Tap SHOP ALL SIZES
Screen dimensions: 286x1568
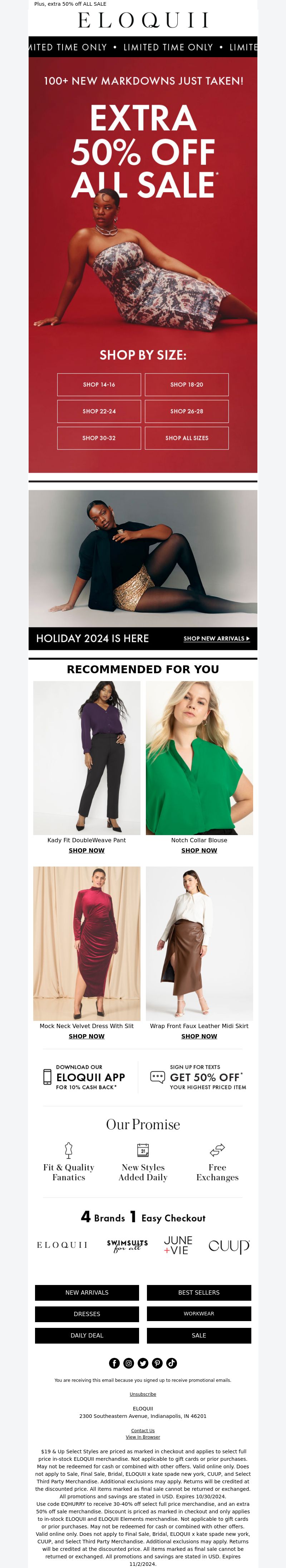pos(187,438)
